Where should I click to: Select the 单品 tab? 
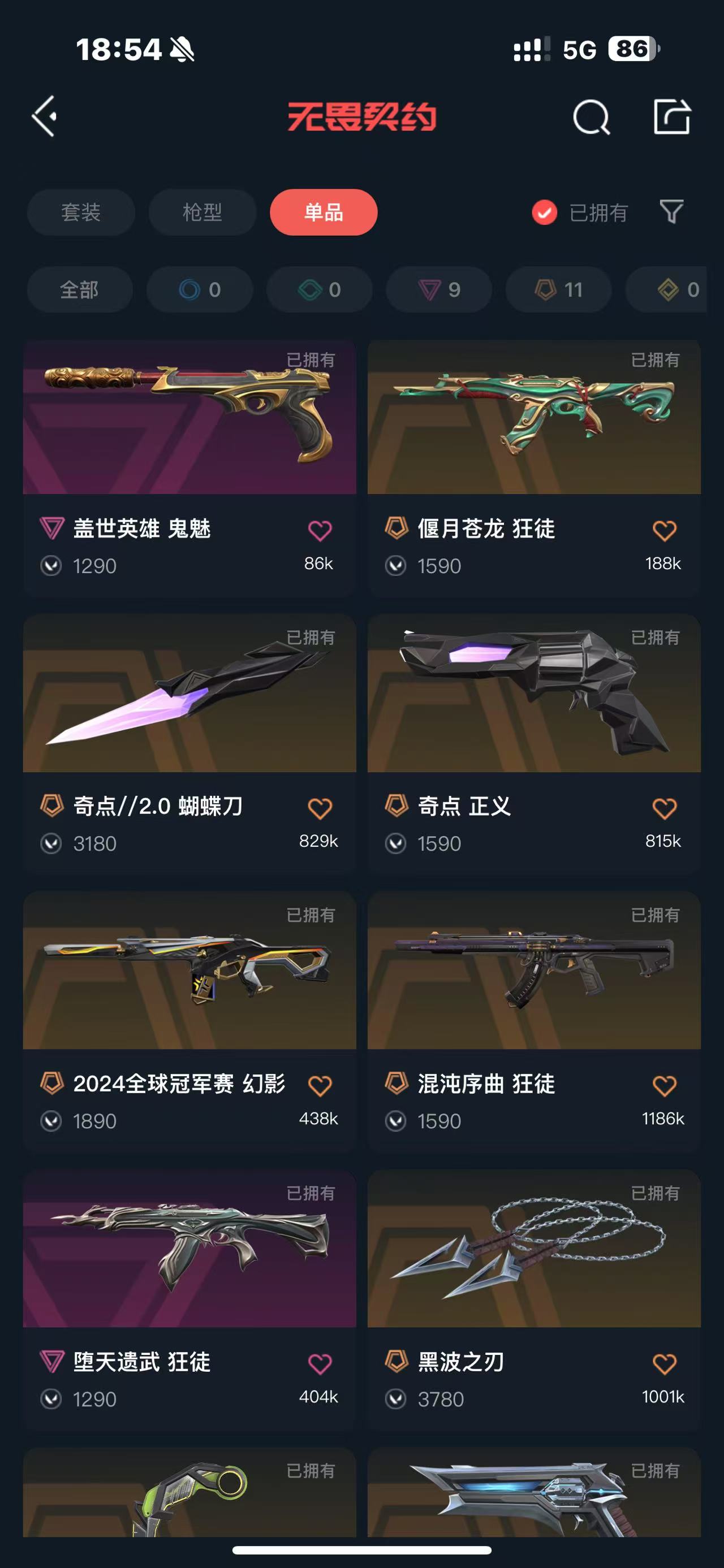point(324,213)
